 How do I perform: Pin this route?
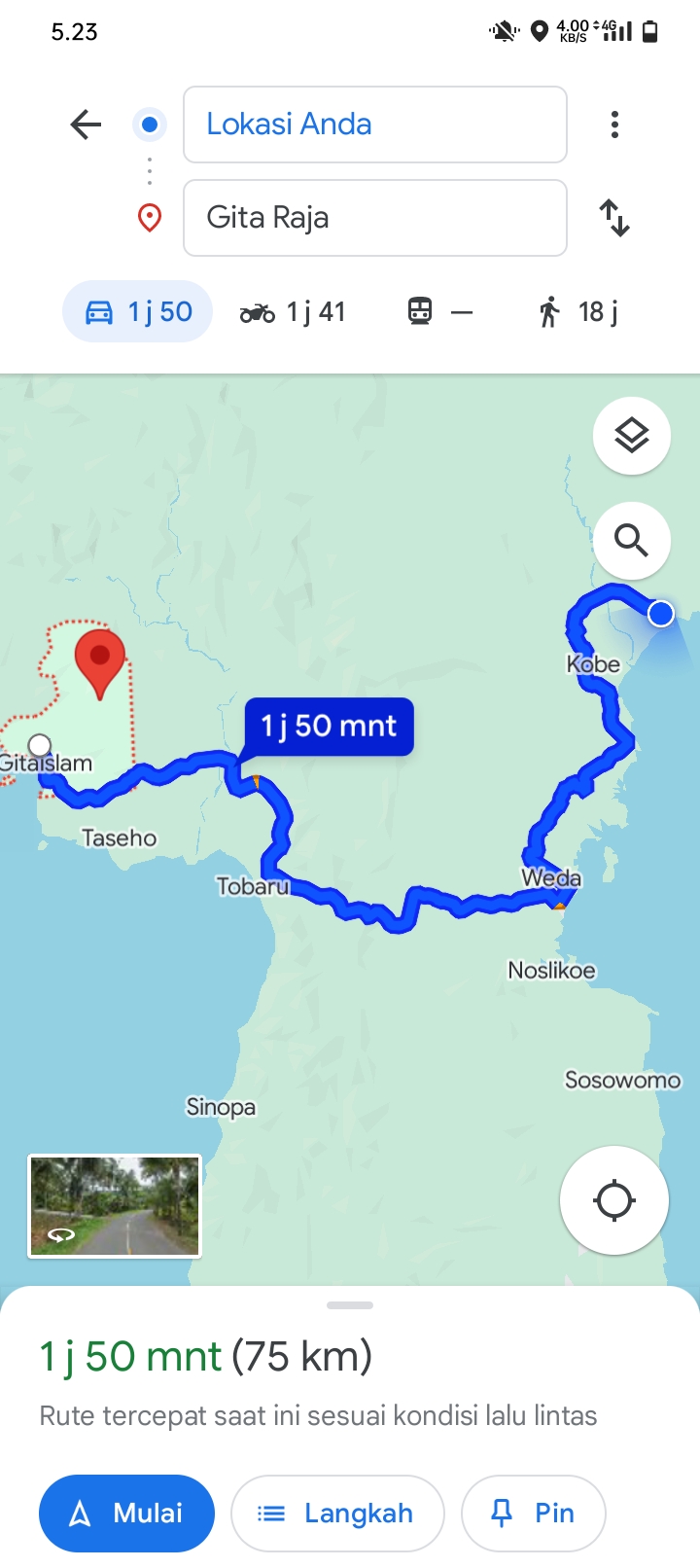coord(534,1514)
